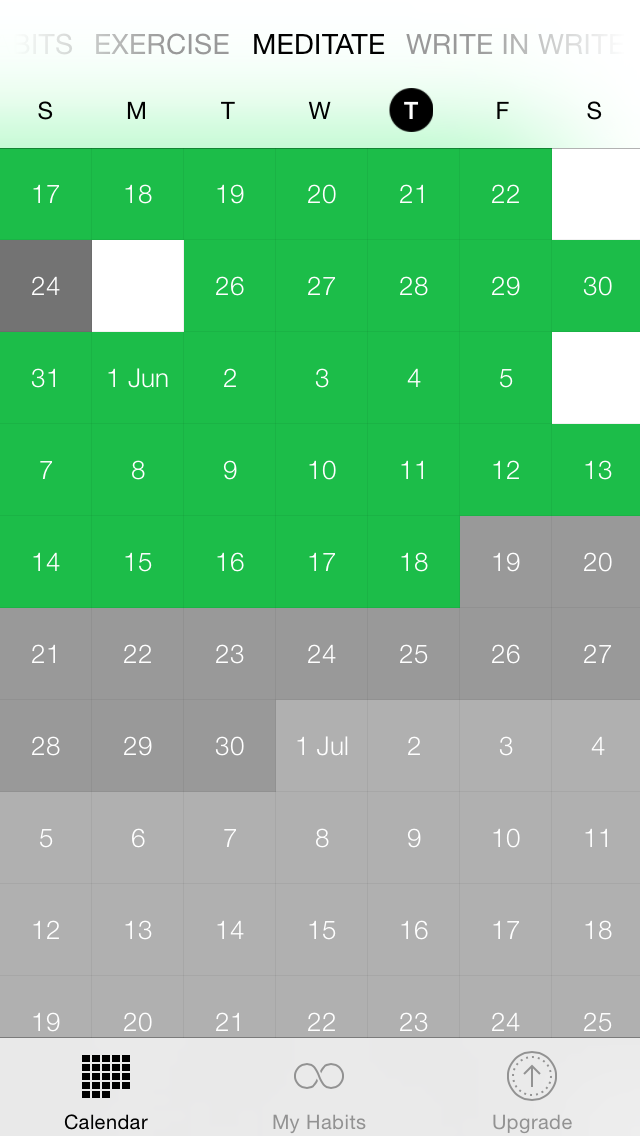Mark the empty Saturday after 5 as done
This screenshot has height=1136, width=640.
pyautogui.click(x=596, y=378)
